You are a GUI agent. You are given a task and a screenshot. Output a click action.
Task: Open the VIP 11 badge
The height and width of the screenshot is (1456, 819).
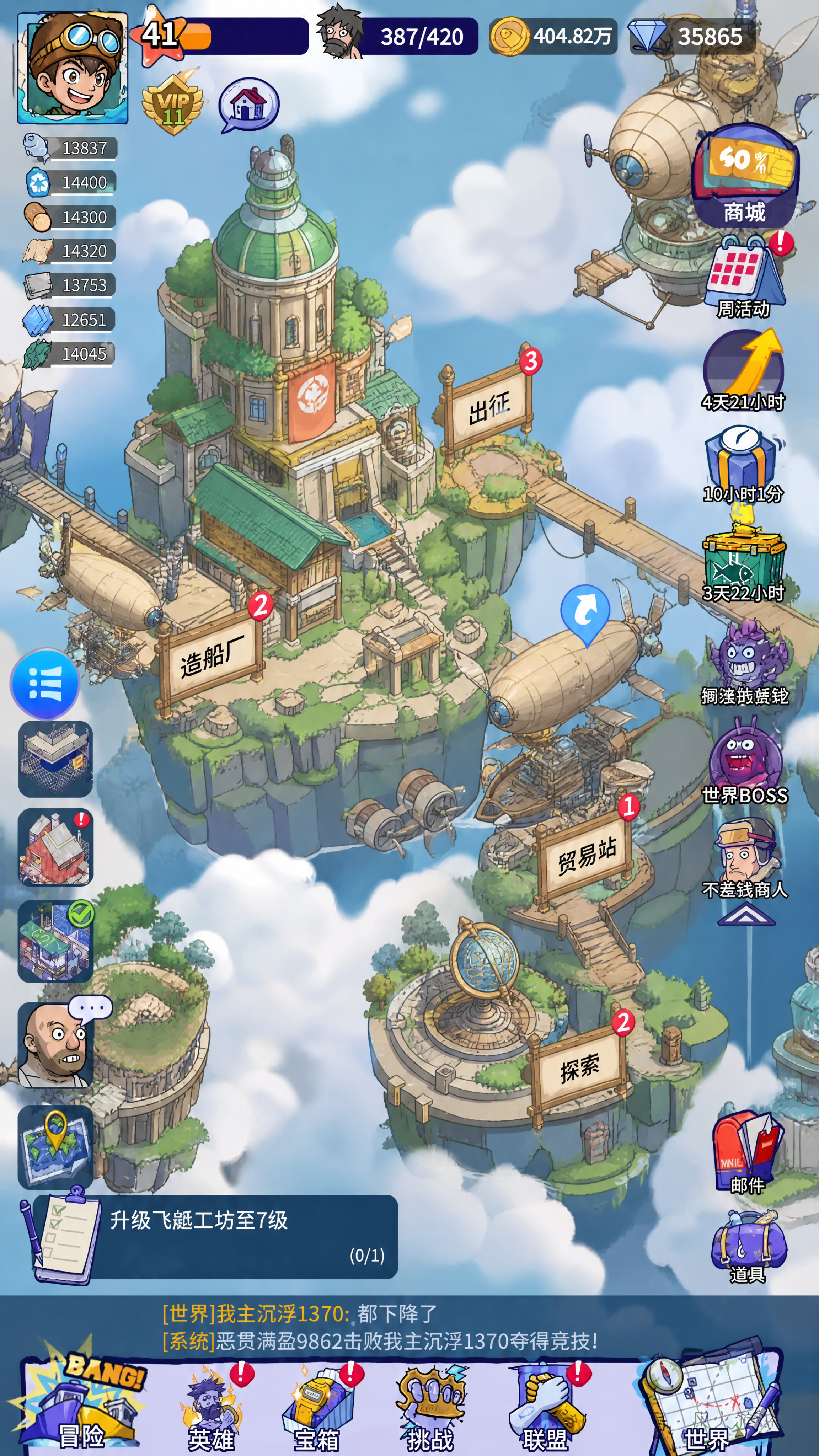(172, 103)
